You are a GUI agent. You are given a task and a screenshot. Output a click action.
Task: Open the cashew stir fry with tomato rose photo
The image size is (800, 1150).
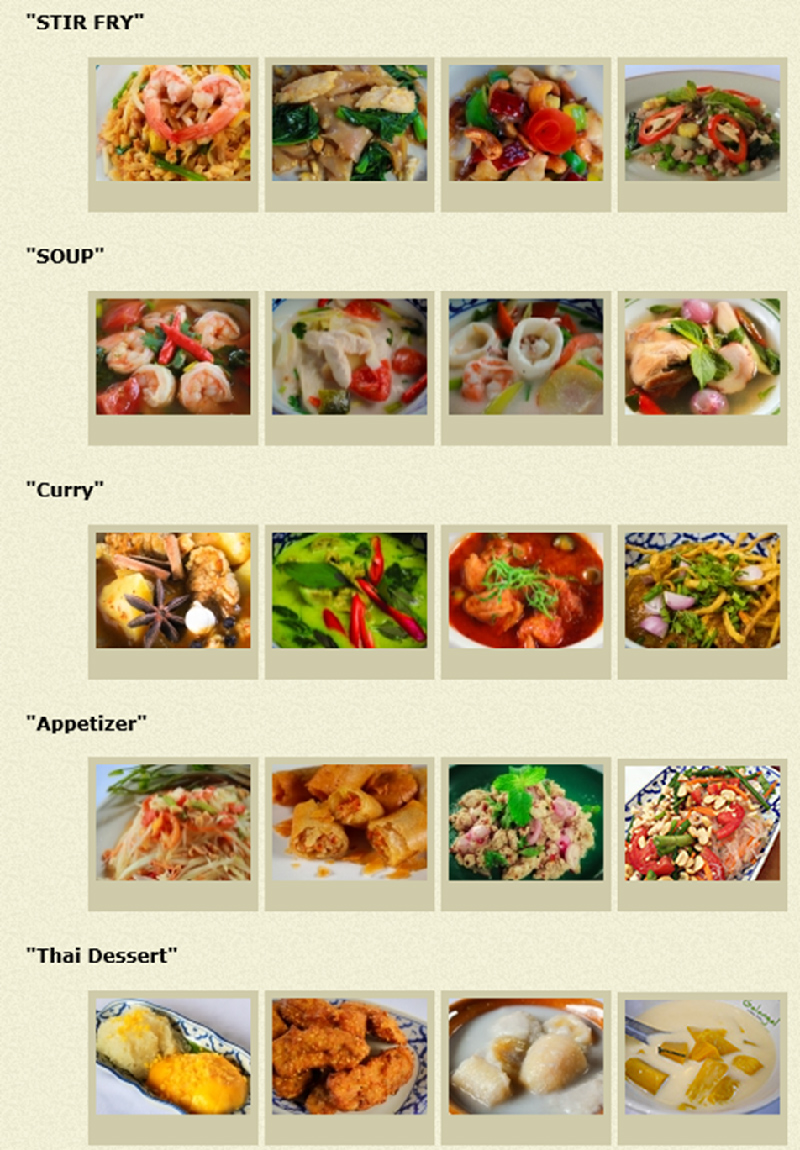526,123
